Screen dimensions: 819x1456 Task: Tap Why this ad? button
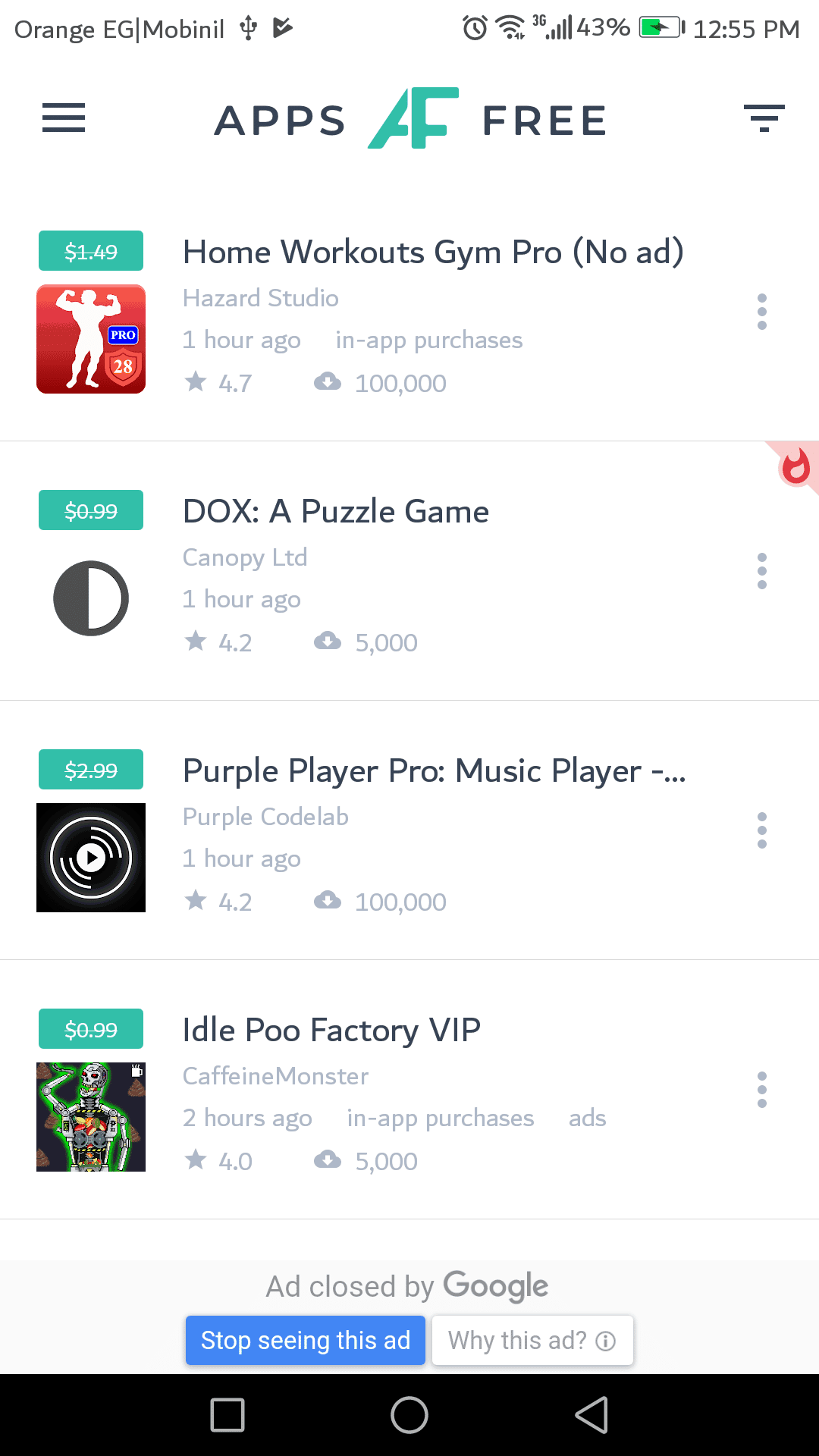tap(532, 1340)
